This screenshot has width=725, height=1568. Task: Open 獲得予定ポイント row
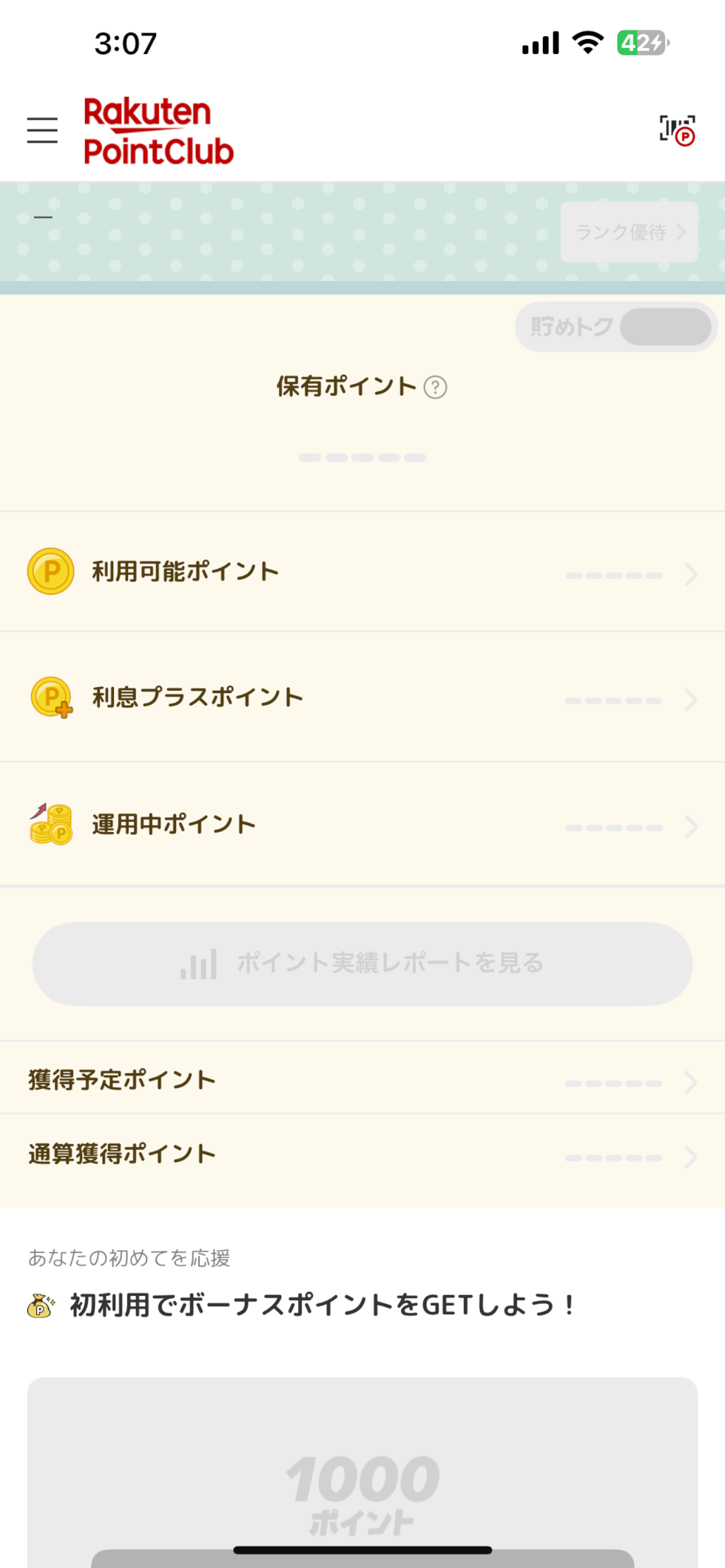click(362, 1079)
